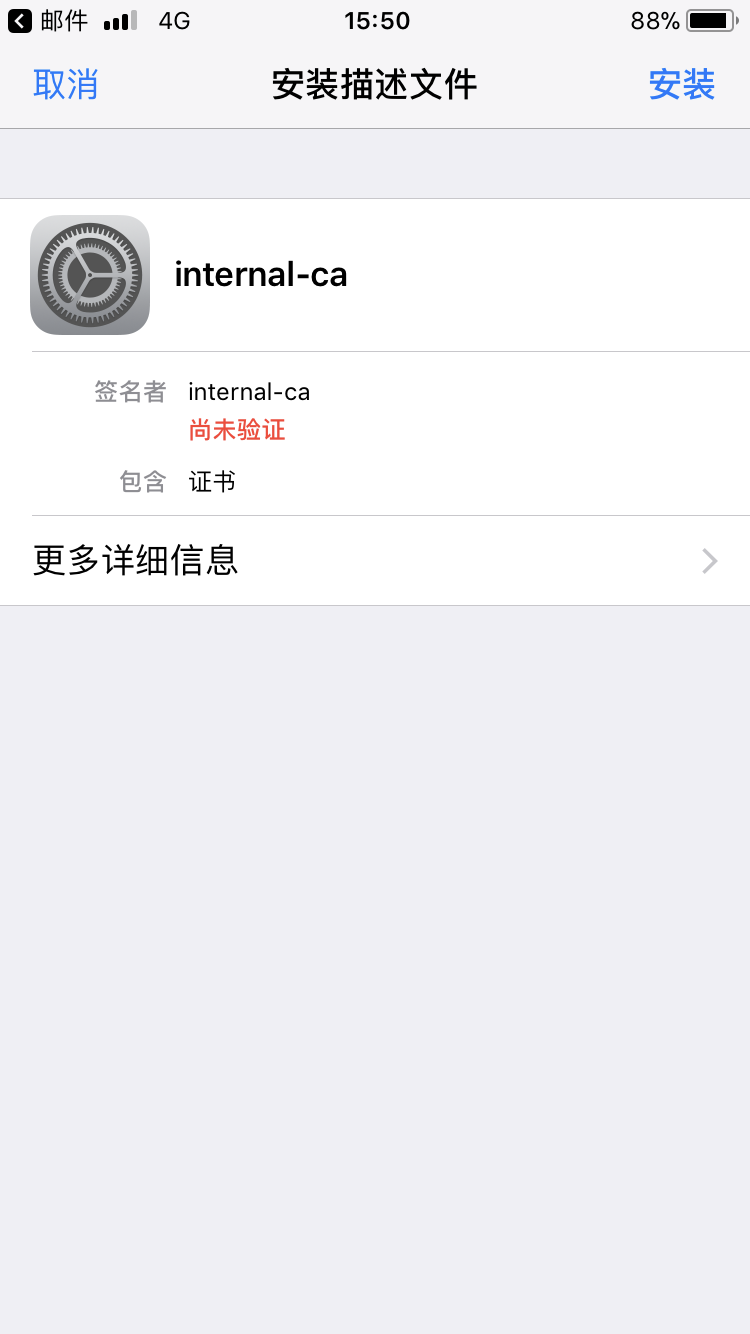This screenshot has height=1334, width=750.
Task: Tap the chevron next to 更多详细信息
Action: (x=710, y=561)
